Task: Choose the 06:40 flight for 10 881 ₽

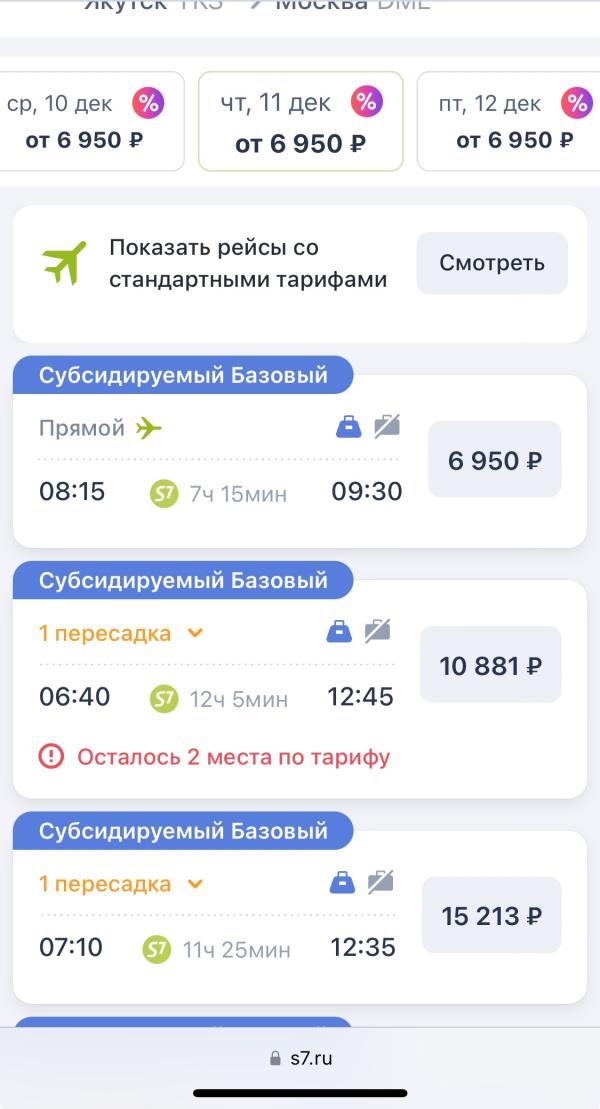Action: [x=490, y=665]
